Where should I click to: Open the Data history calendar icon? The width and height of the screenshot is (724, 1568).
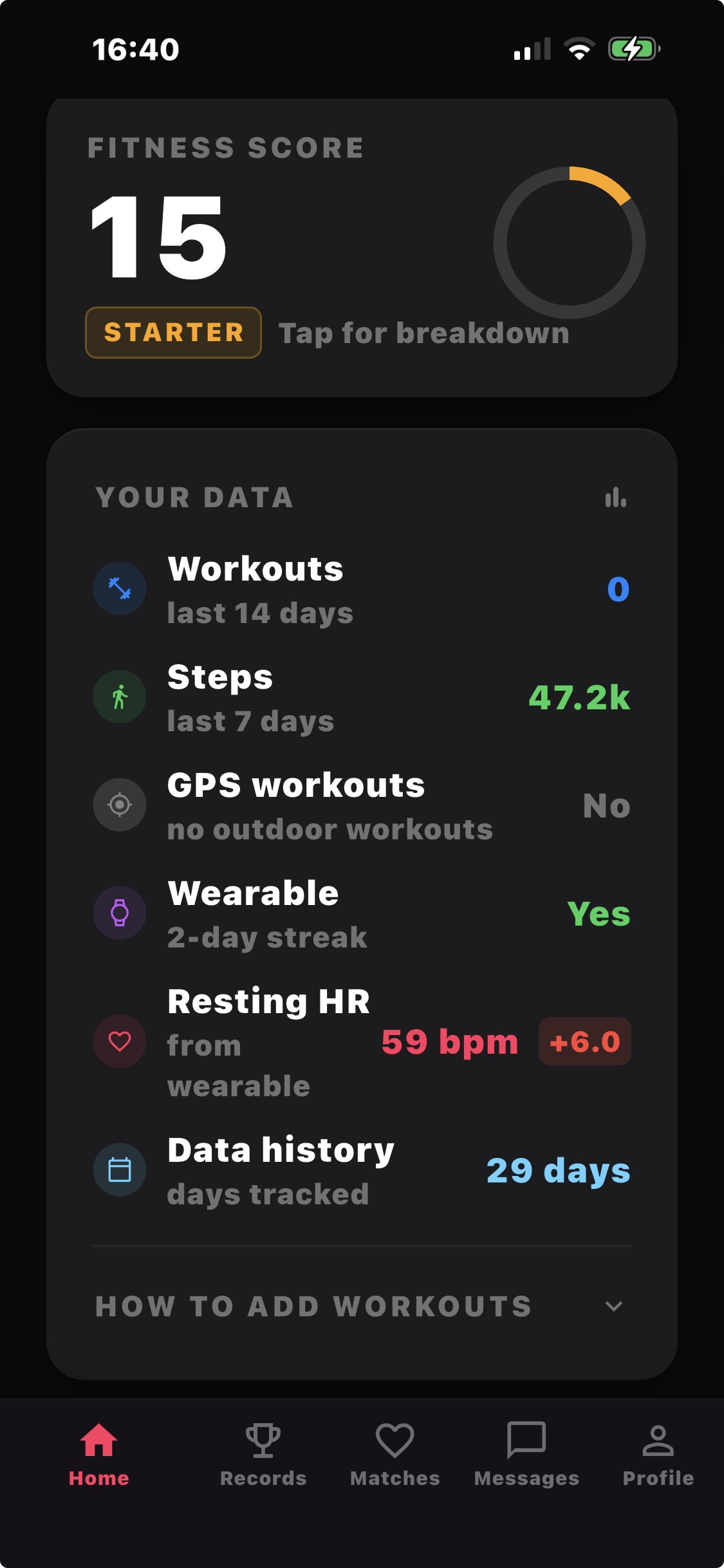pyautogui.click(x=120, y=1170)
